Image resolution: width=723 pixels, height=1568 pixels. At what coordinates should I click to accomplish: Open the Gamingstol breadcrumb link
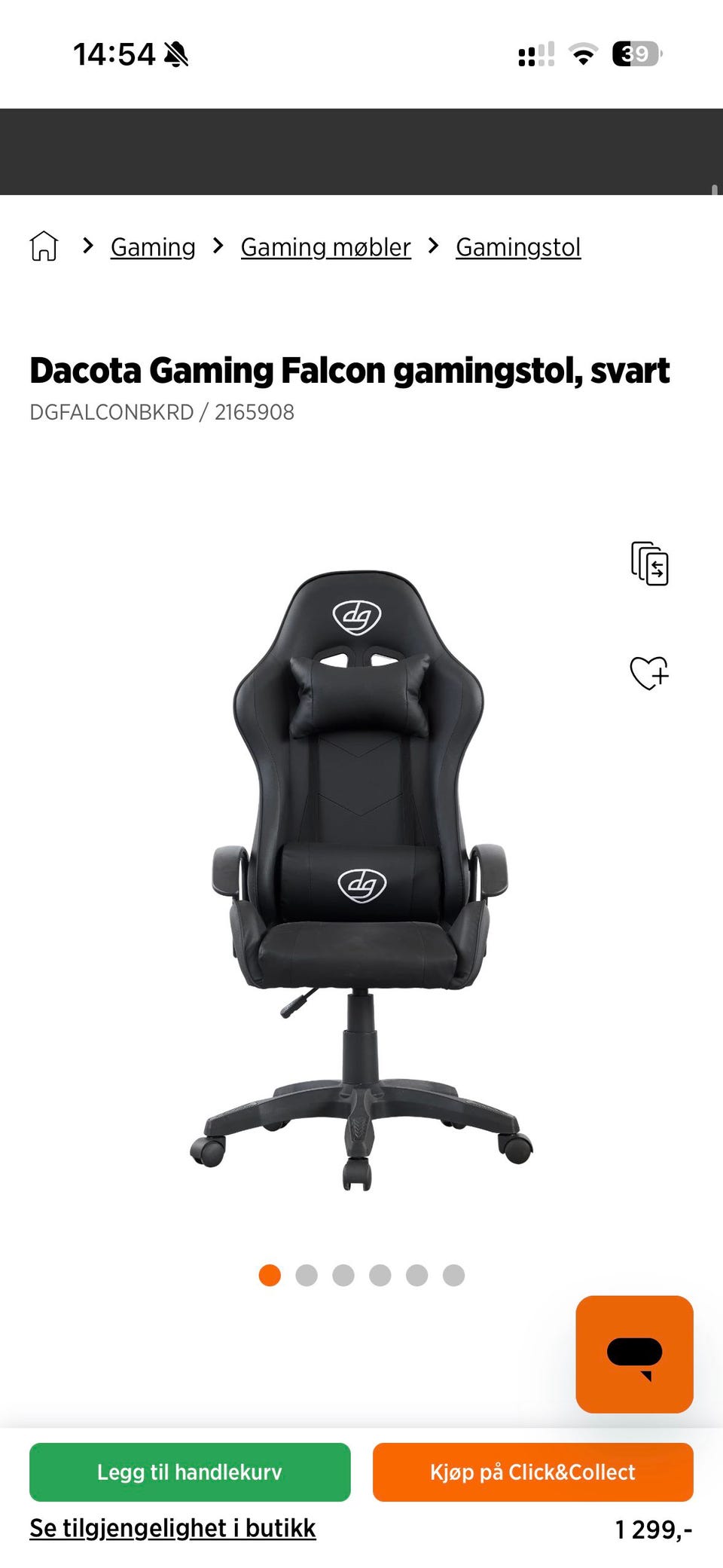[518, 247]
